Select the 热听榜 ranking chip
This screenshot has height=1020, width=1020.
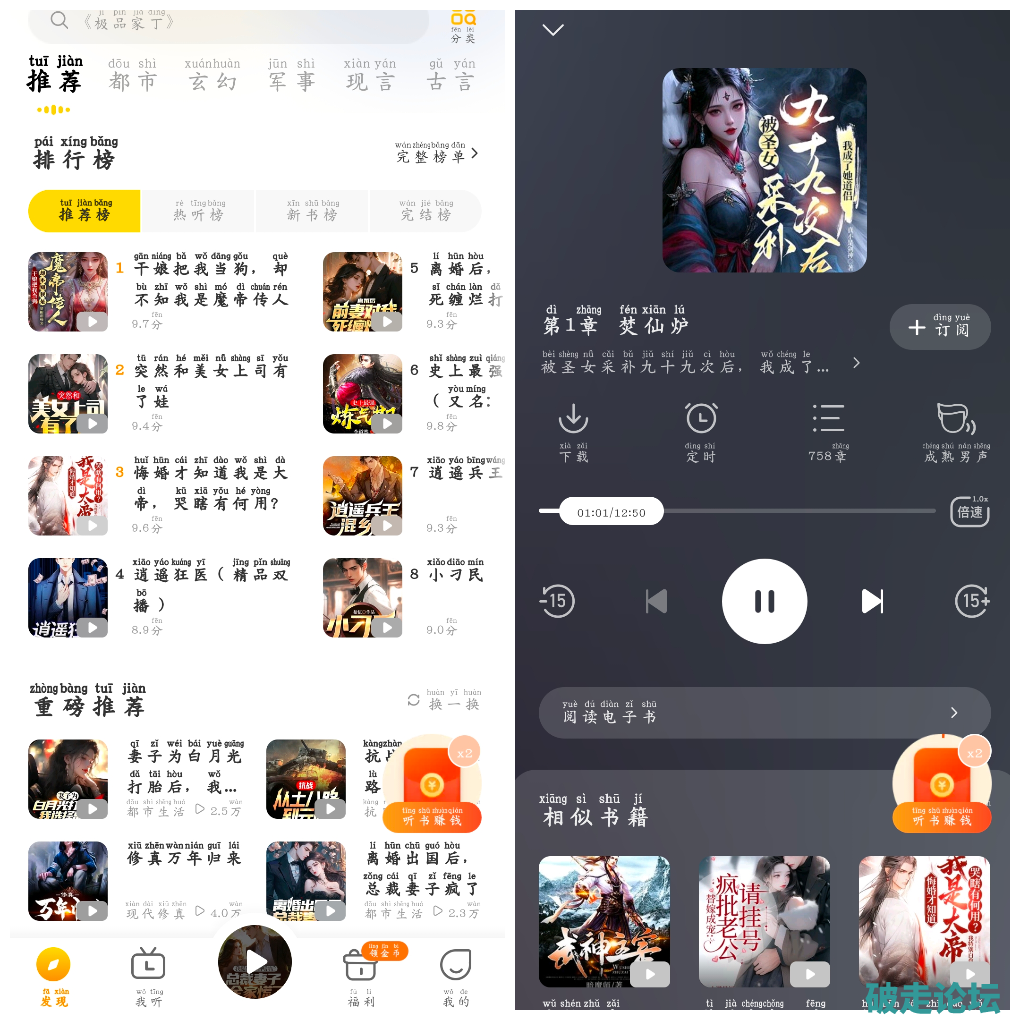pyautogui.click(x=198, y=211)
